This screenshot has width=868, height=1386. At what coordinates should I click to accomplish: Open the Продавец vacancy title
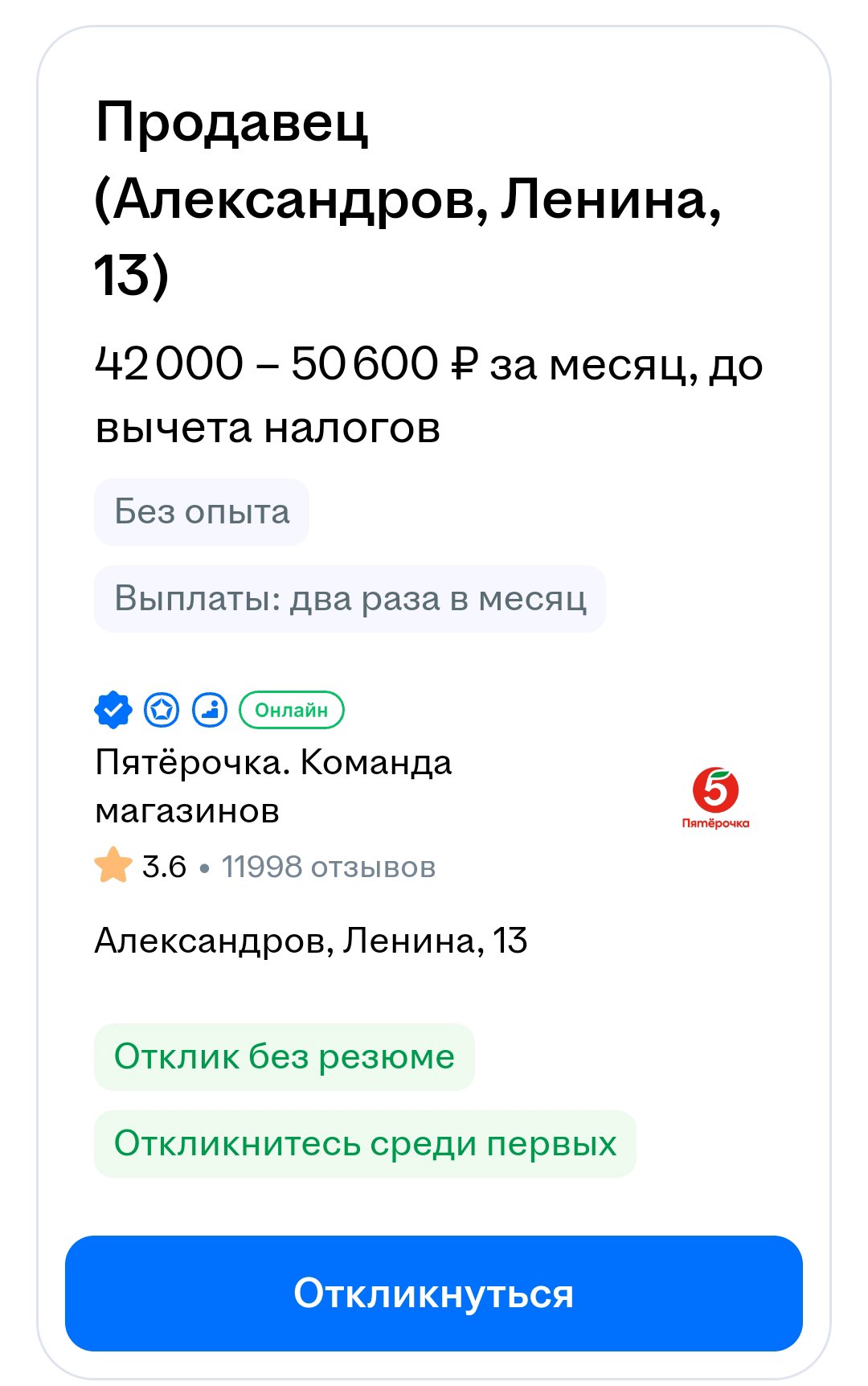[x=407, y=198]
